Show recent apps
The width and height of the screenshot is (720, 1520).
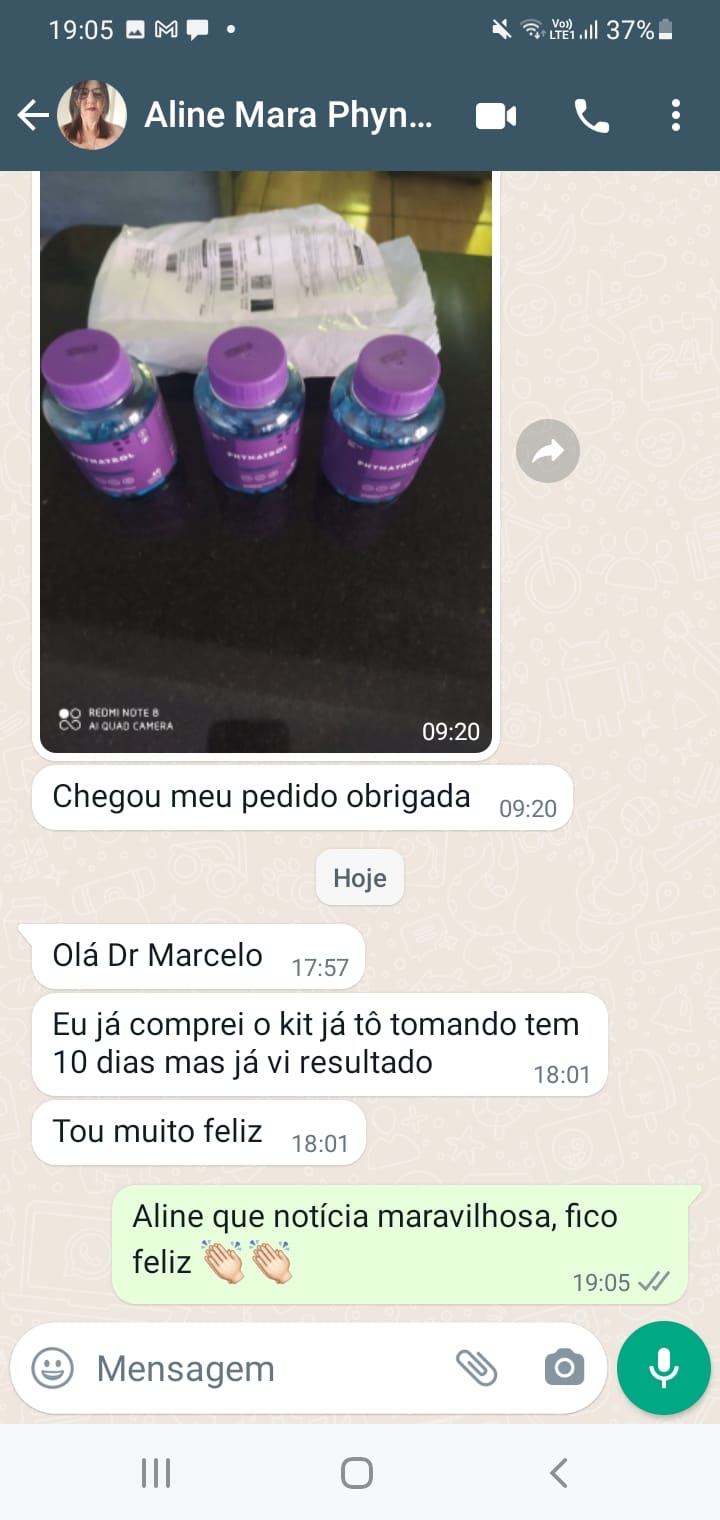(156, 1473)
